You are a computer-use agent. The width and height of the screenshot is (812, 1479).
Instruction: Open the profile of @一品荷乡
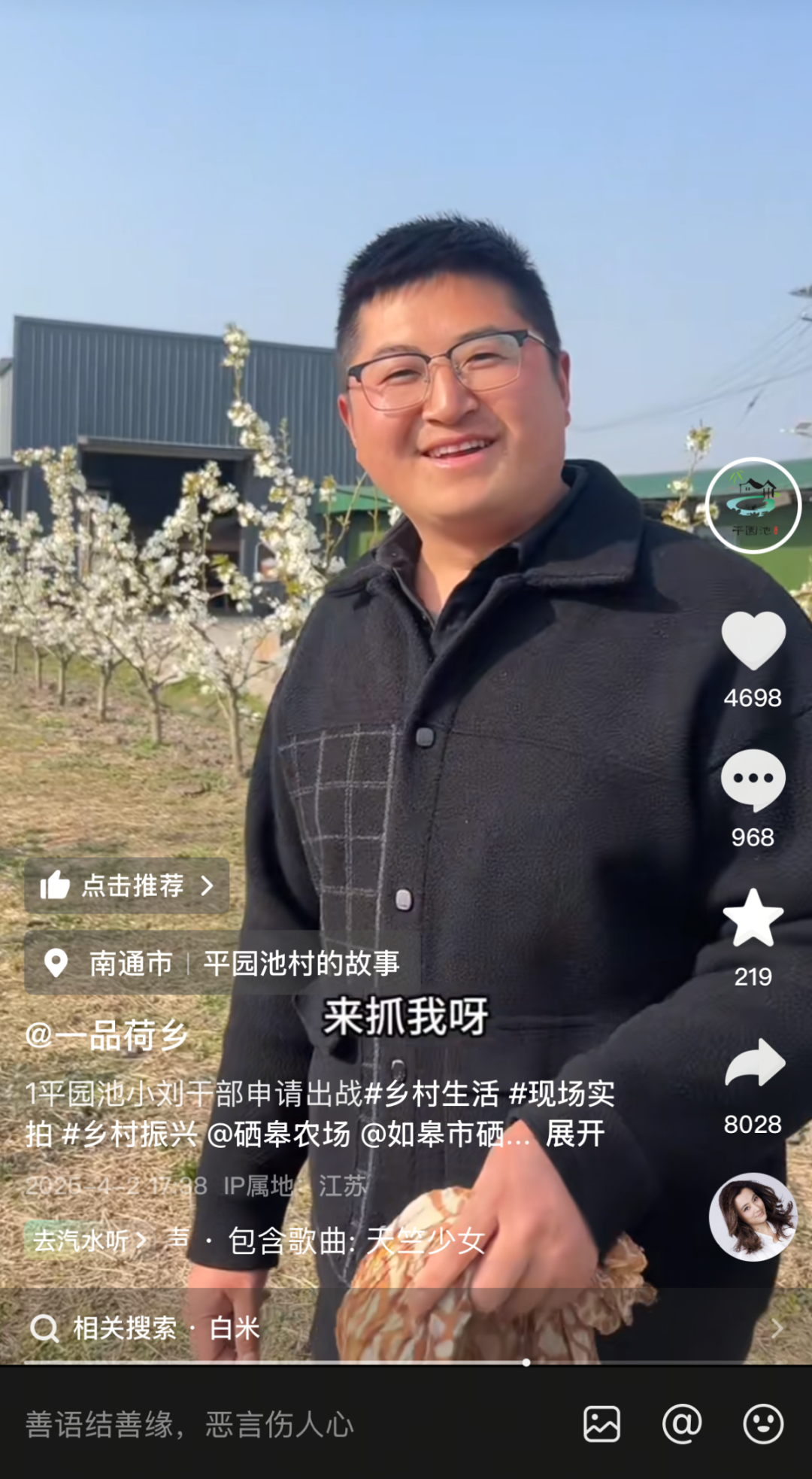pyautogui.click(x=107, y=1036)
